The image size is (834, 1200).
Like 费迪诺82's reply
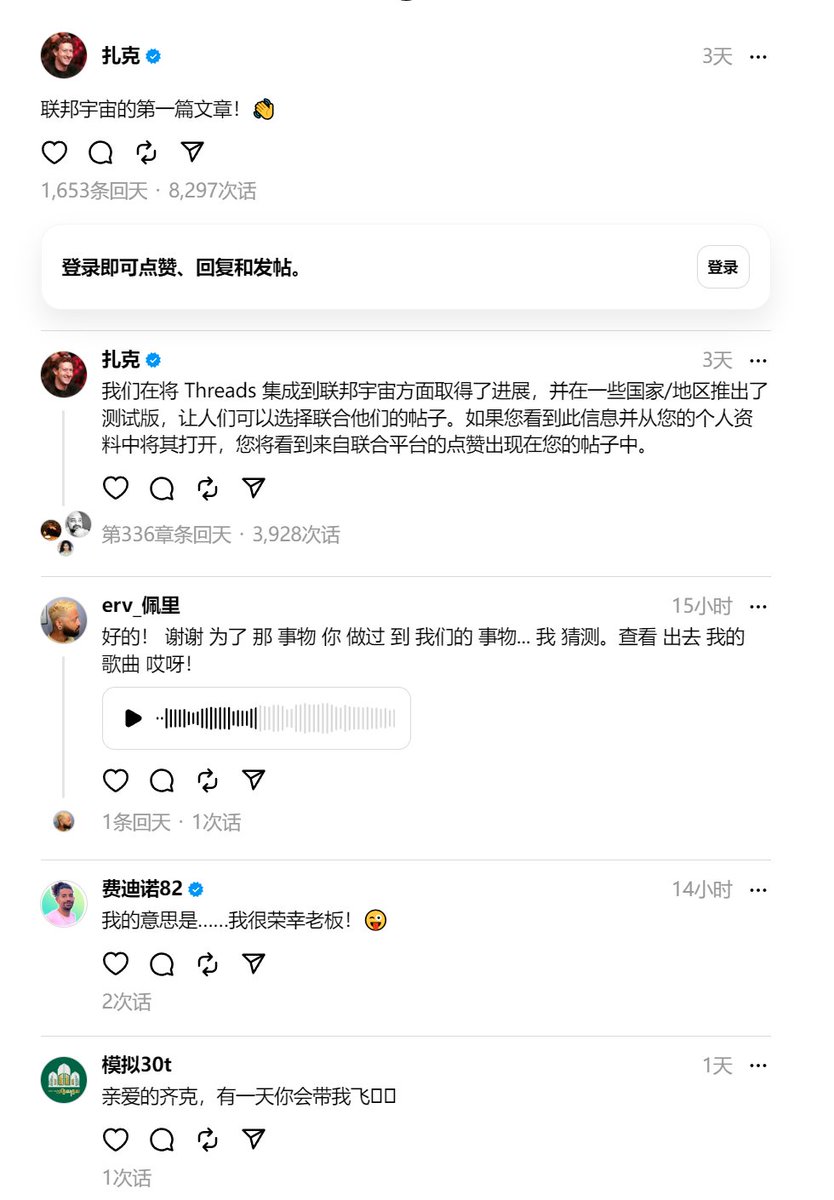point(116,964)
